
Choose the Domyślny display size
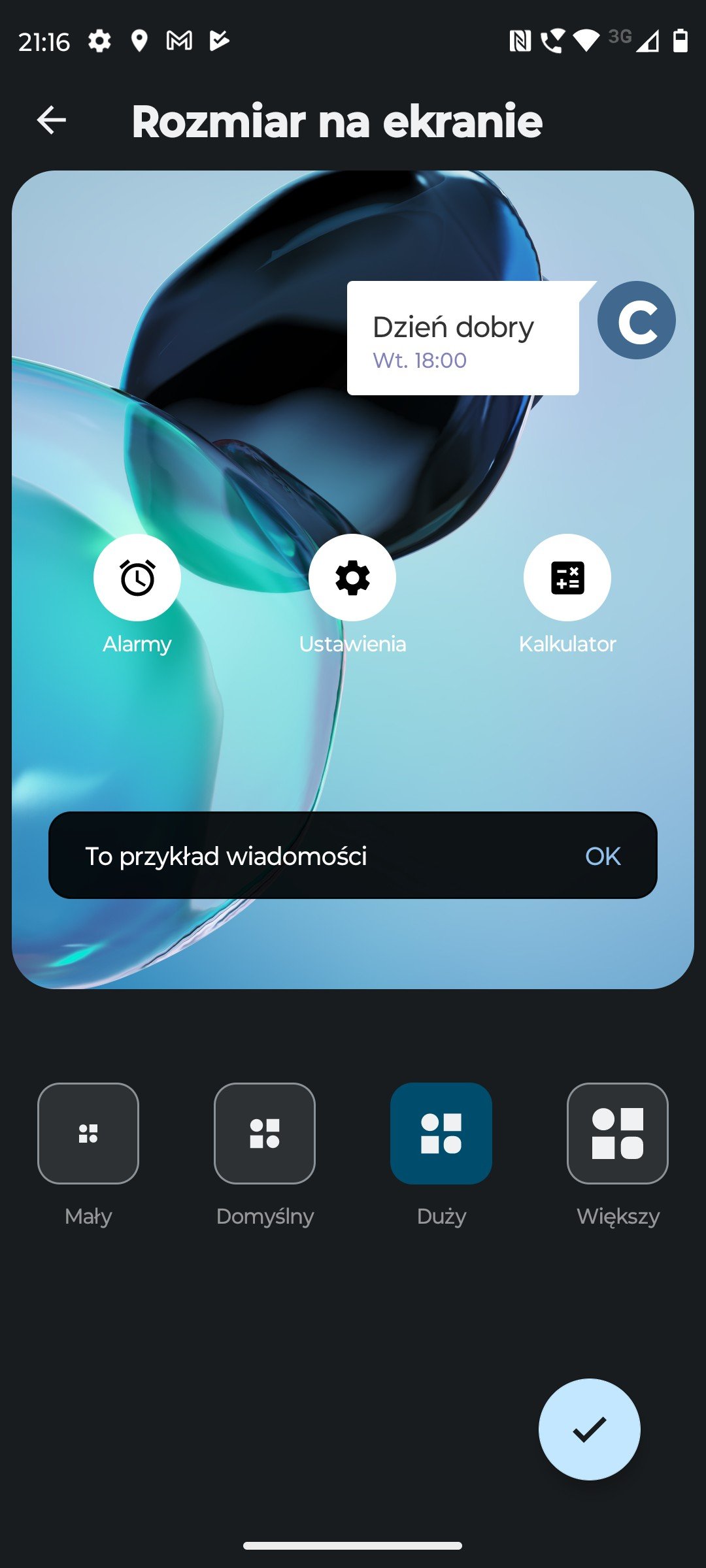265,1134
